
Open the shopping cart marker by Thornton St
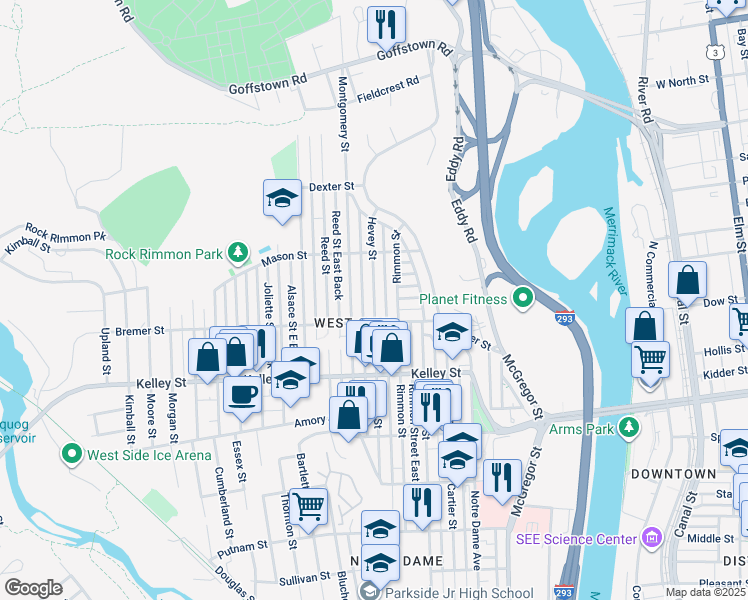(x=309, y=508)
